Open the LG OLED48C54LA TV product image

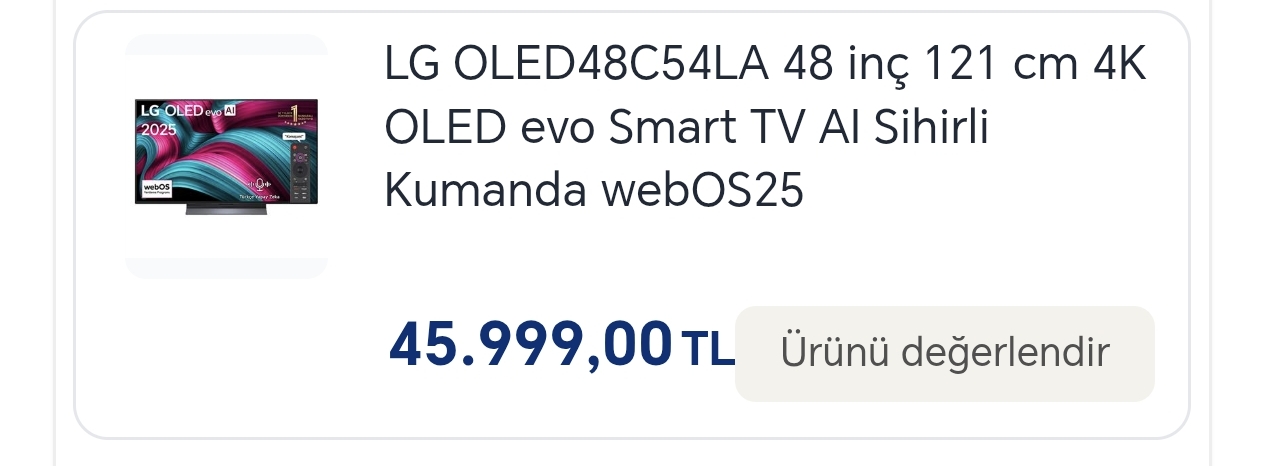pyautogui.click(x=226, y=156)
